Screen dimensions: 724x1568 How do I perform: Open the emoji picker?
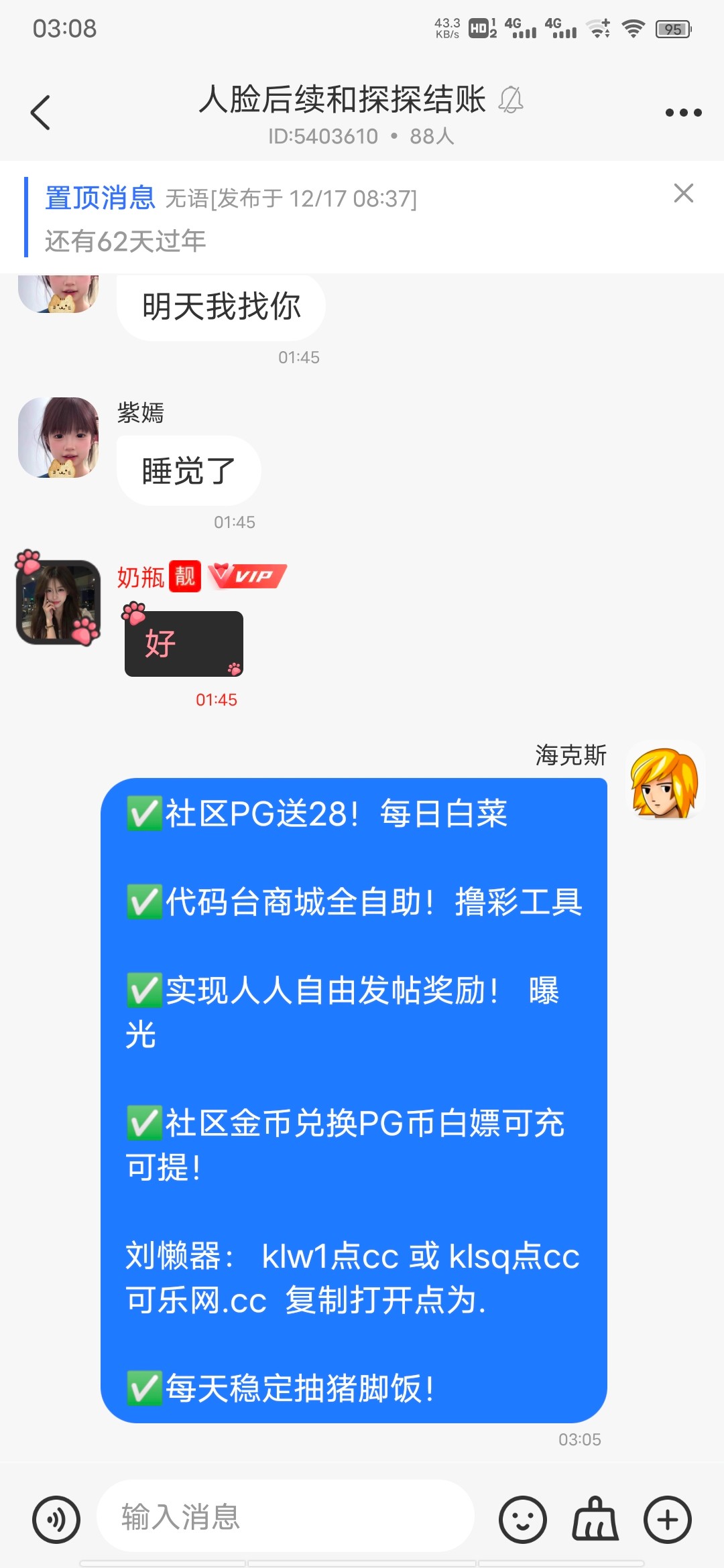[522, 1520]
